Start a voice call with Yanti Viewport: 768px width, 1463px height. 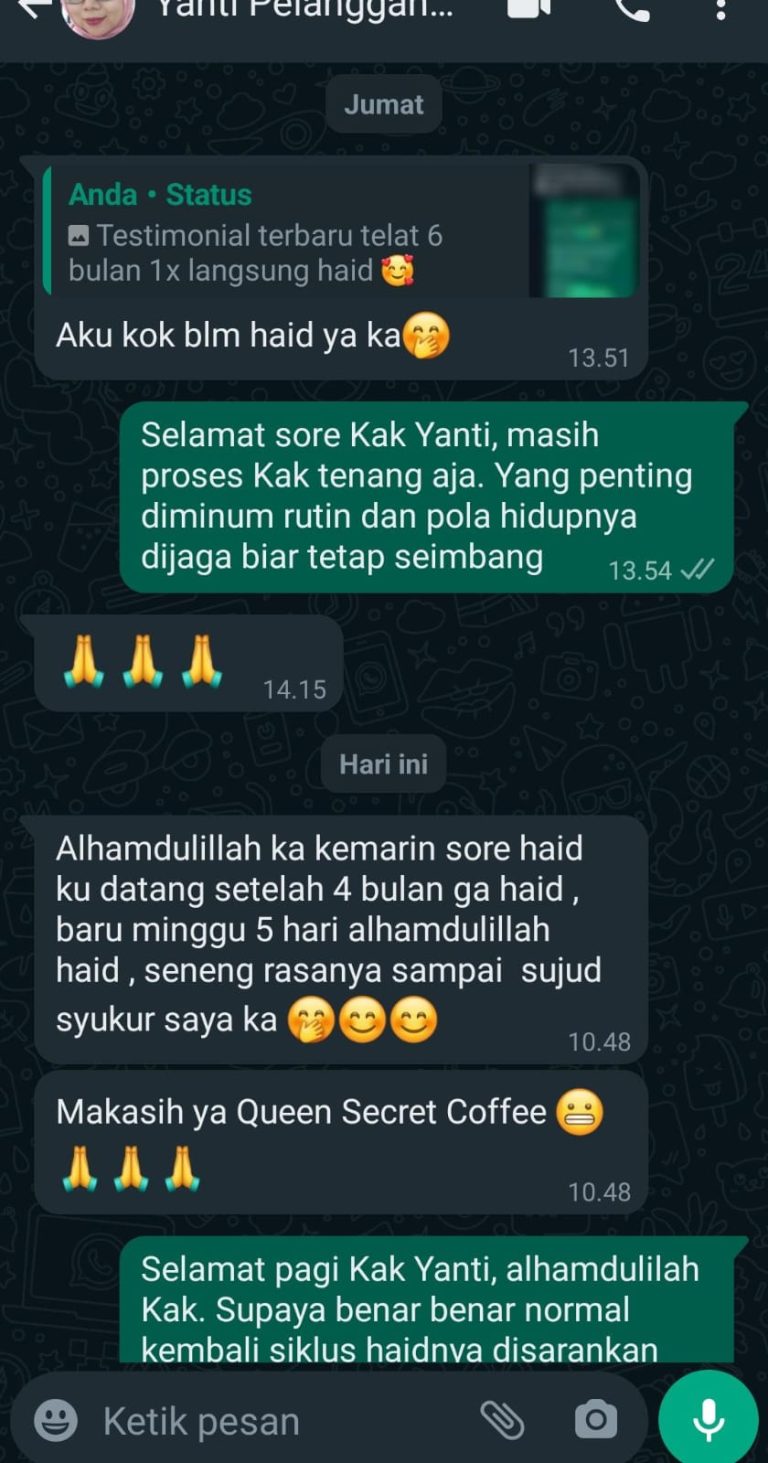click(631, 10)
